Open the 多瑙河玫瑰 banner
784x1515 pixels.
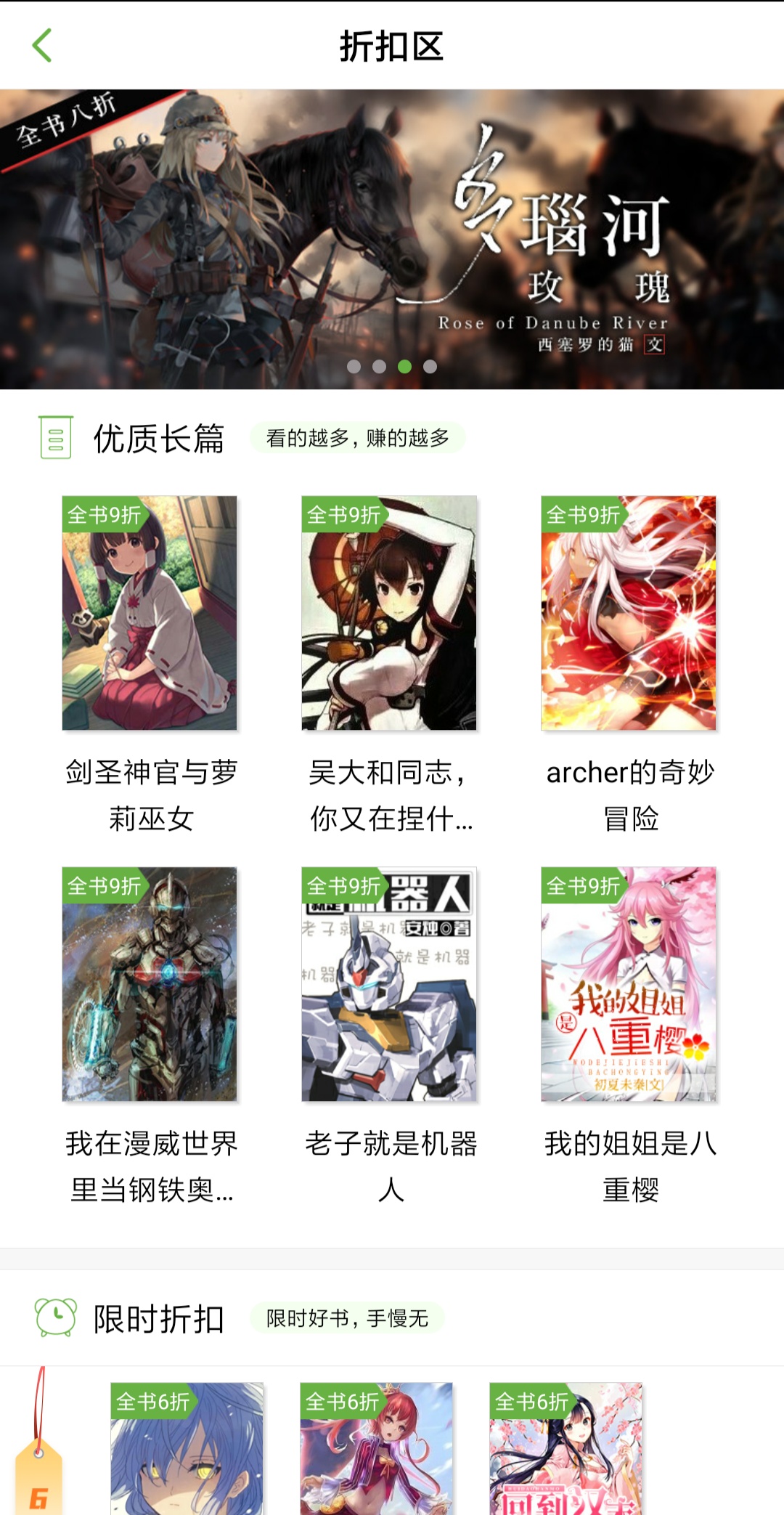click(x=392, y=240)
